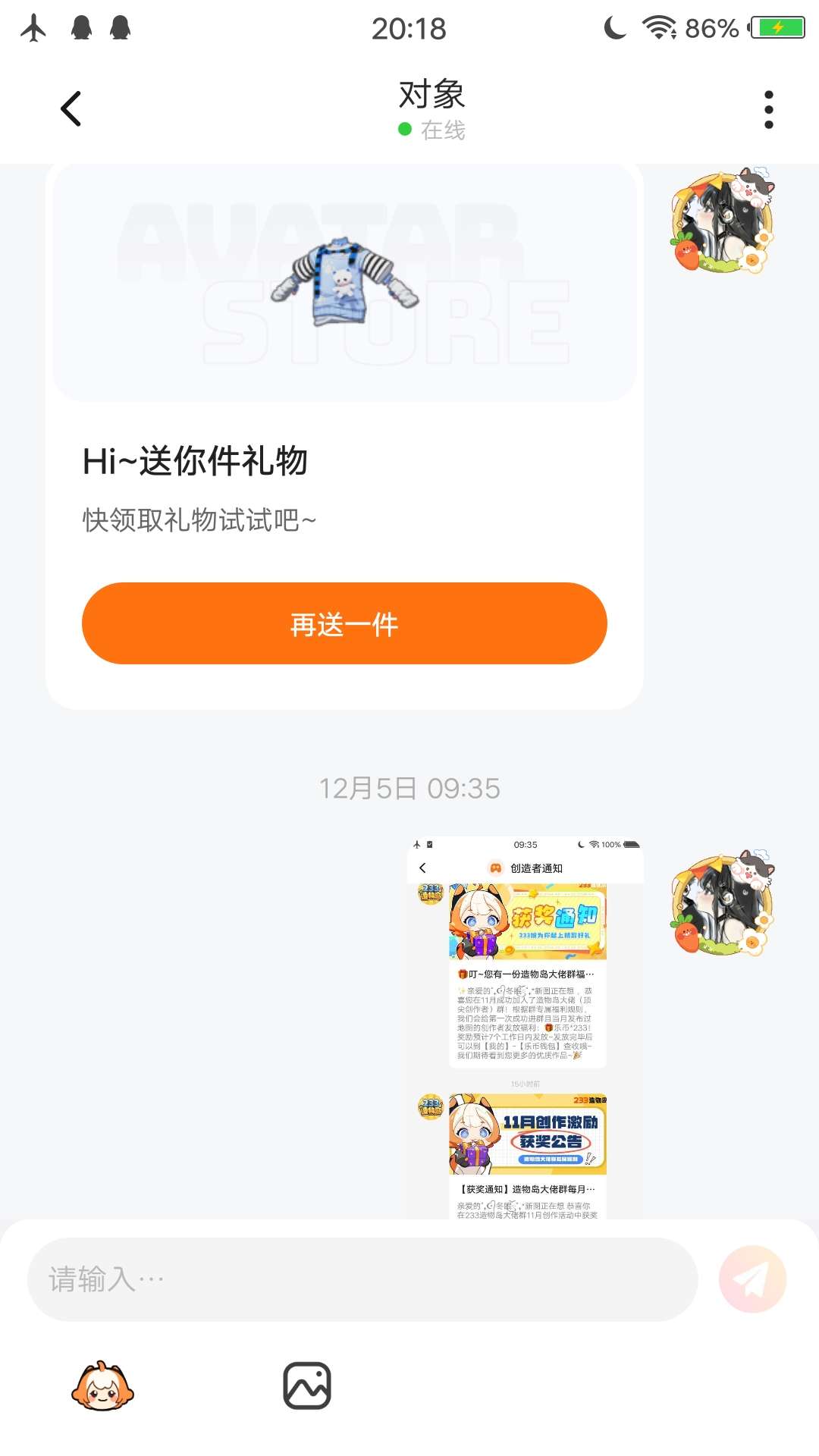Focus the 请输入 message field

point(362,1279)
